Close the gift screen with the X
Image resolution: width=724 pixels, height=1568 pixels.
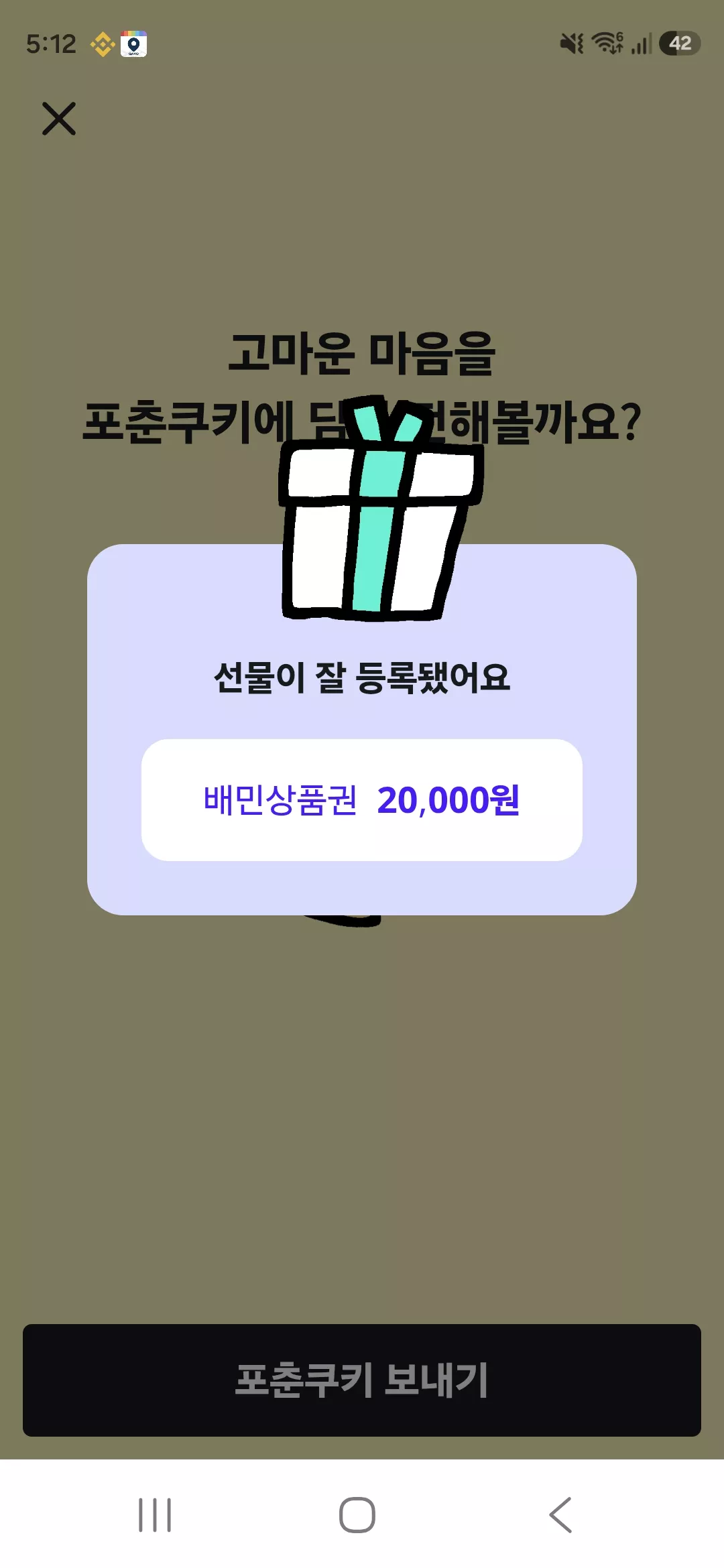(x=59, y=119)
